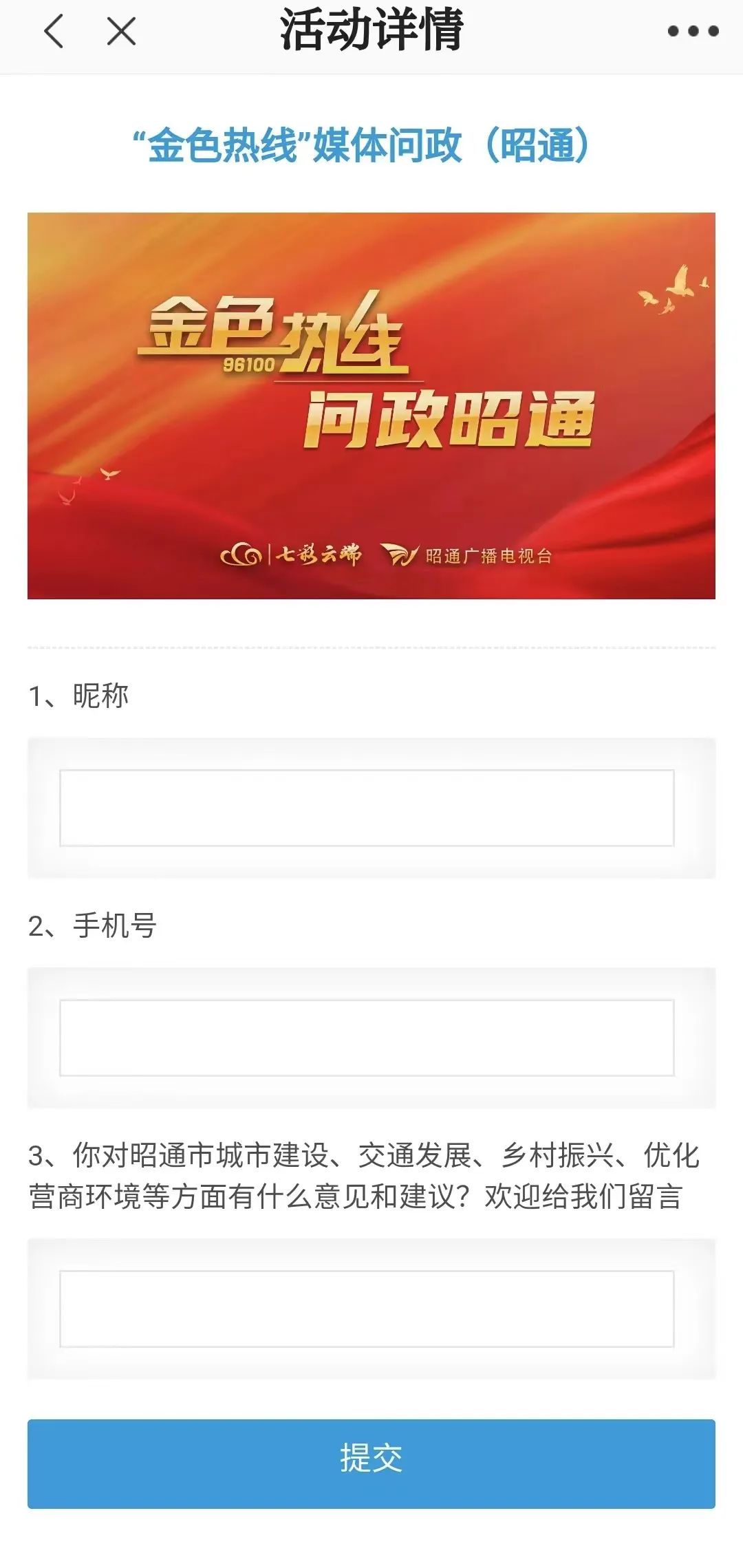Screen dimensions: 743x1568
Task: Open the three-dot overflow menu
Action: pyautogui.click(x=693, y=32)
